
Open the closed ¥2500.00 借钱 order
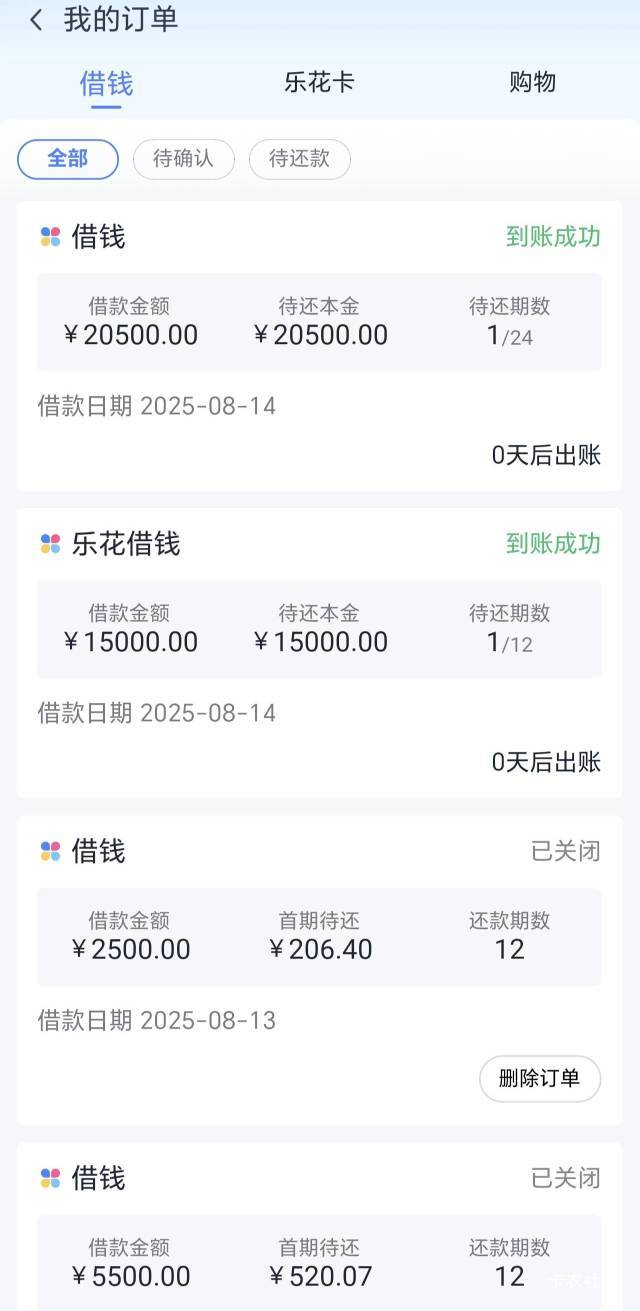coord(320,970)
